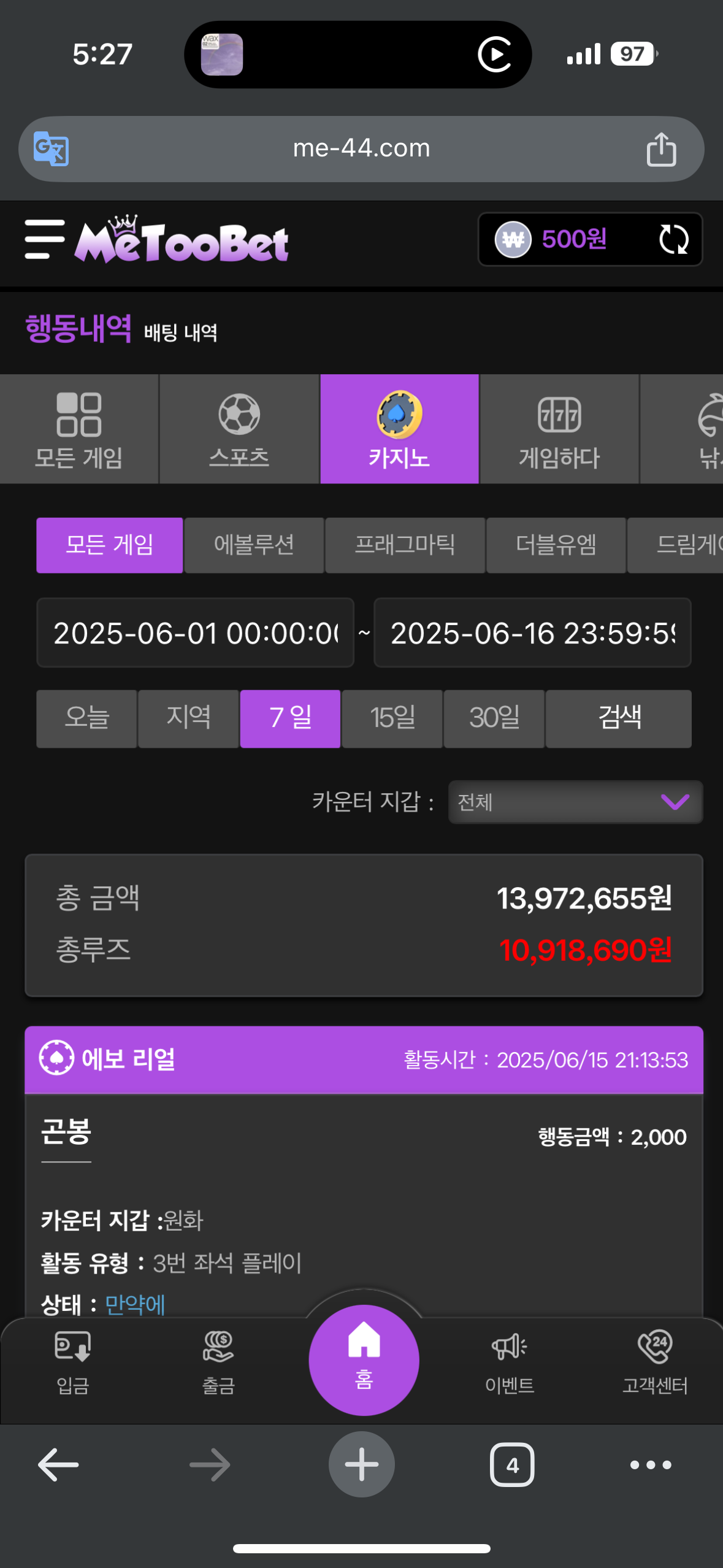Choose the 오늘 date range

[86, 718]
